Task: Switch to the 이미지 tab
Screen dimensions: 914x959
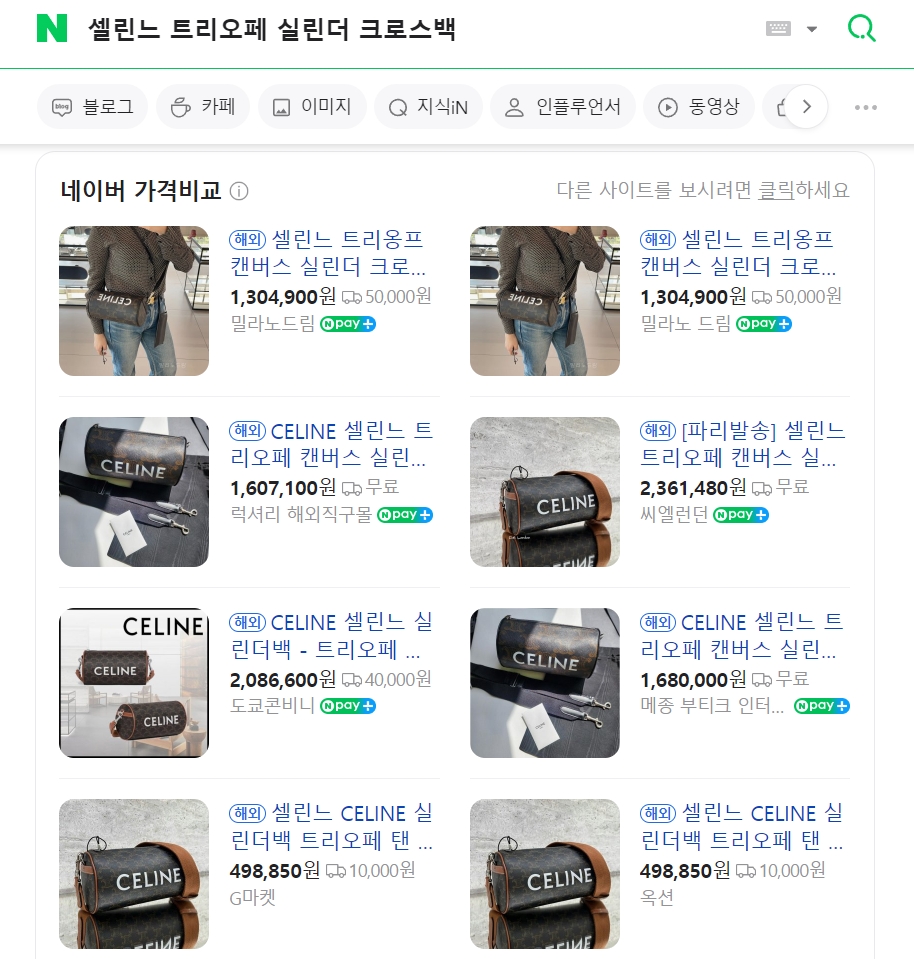Action: pyautogui.click(x=312, y=107)
